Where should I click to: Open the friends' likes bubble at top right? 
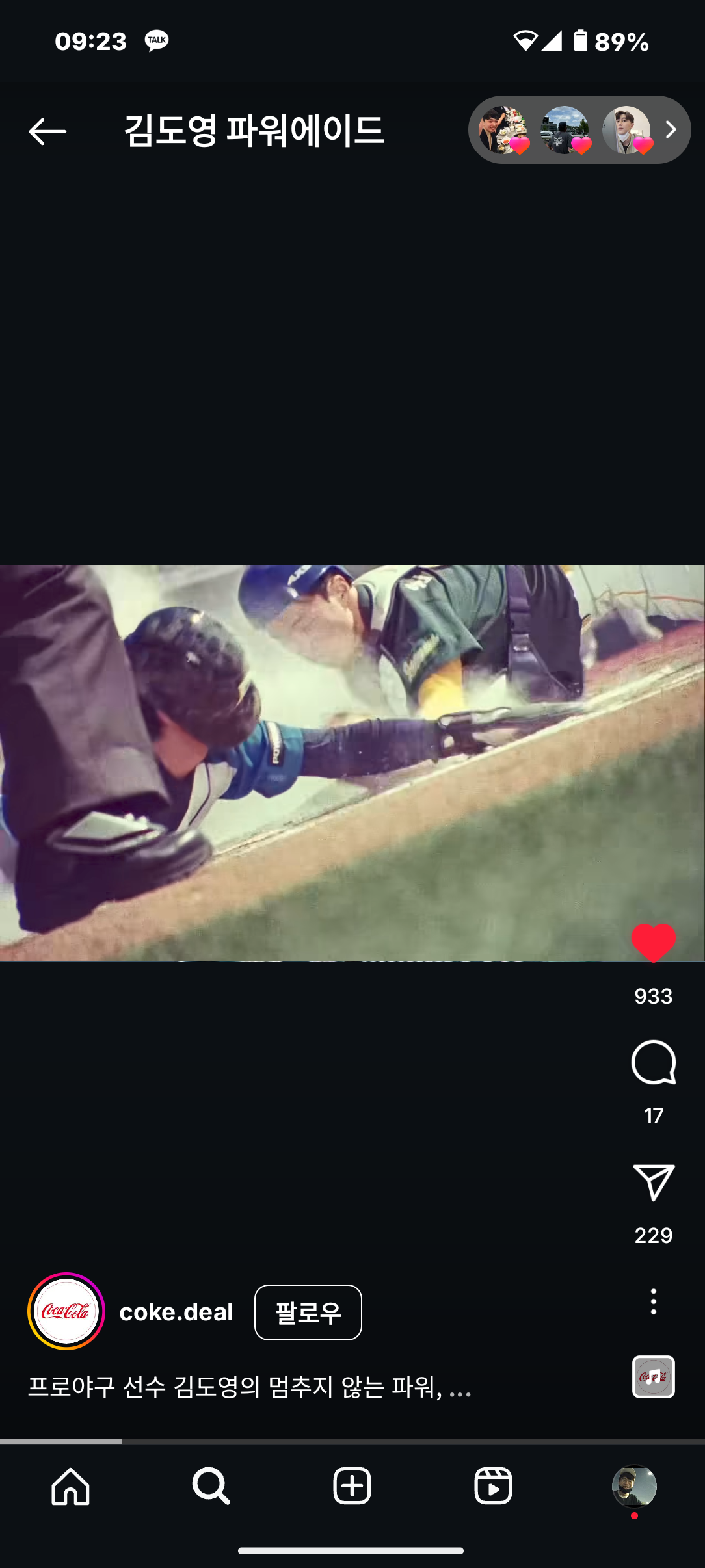pos(579,130)
